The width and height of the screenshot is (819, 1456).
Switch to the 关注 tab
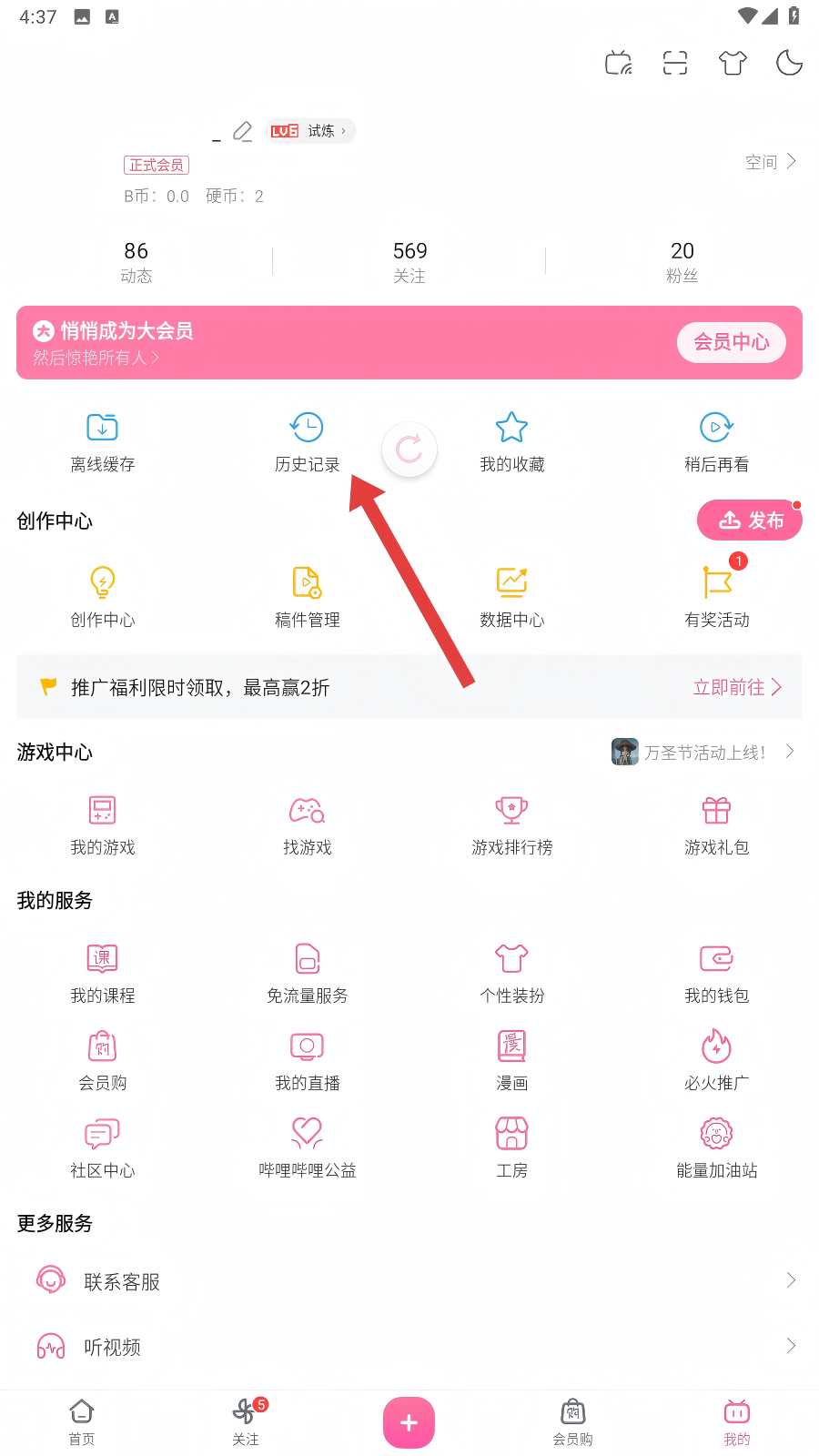[x=246, y=1421]
